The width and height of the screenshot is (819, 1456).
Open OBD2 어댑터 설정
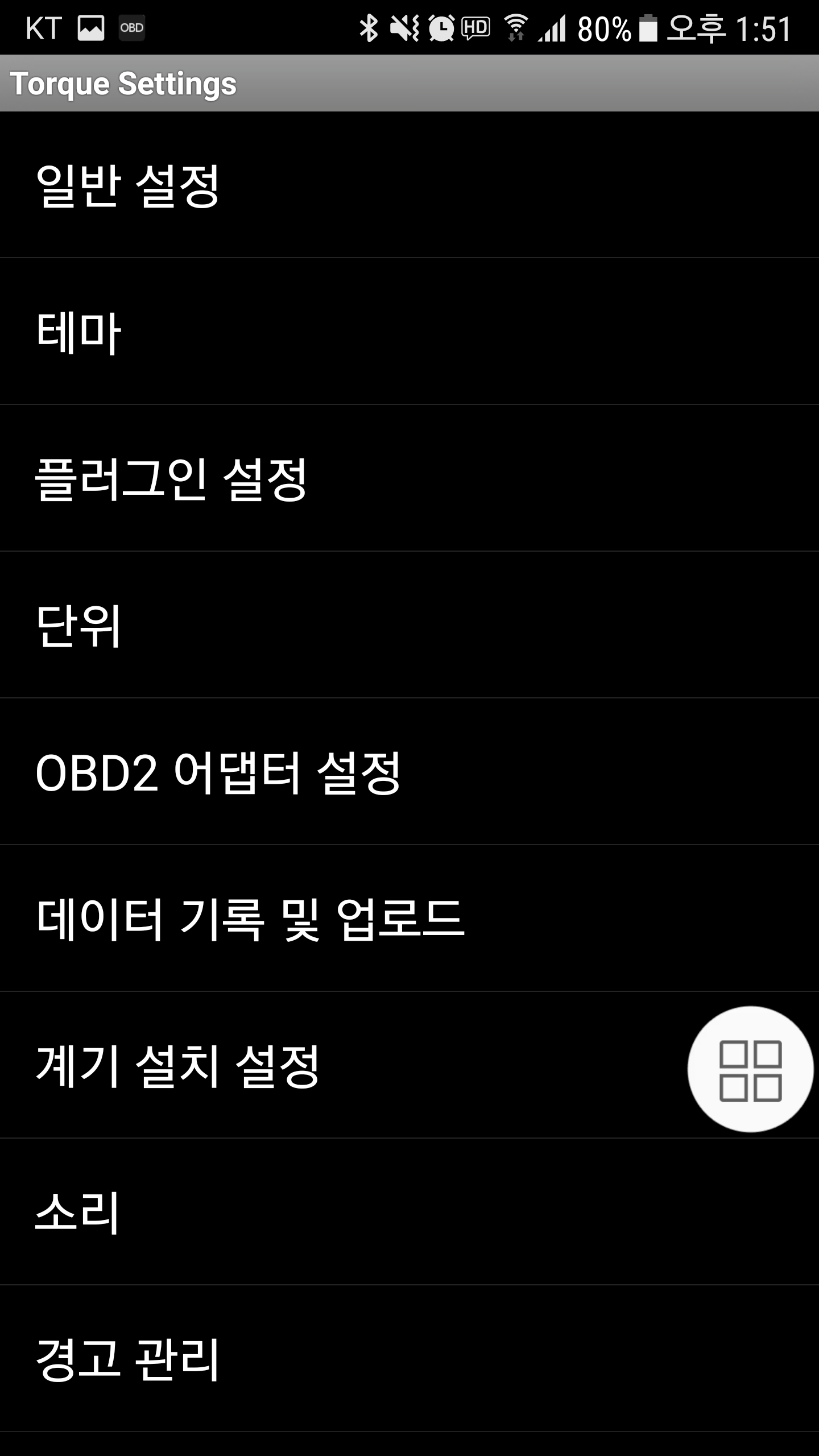pyautogui.click(x=409, y=772)
